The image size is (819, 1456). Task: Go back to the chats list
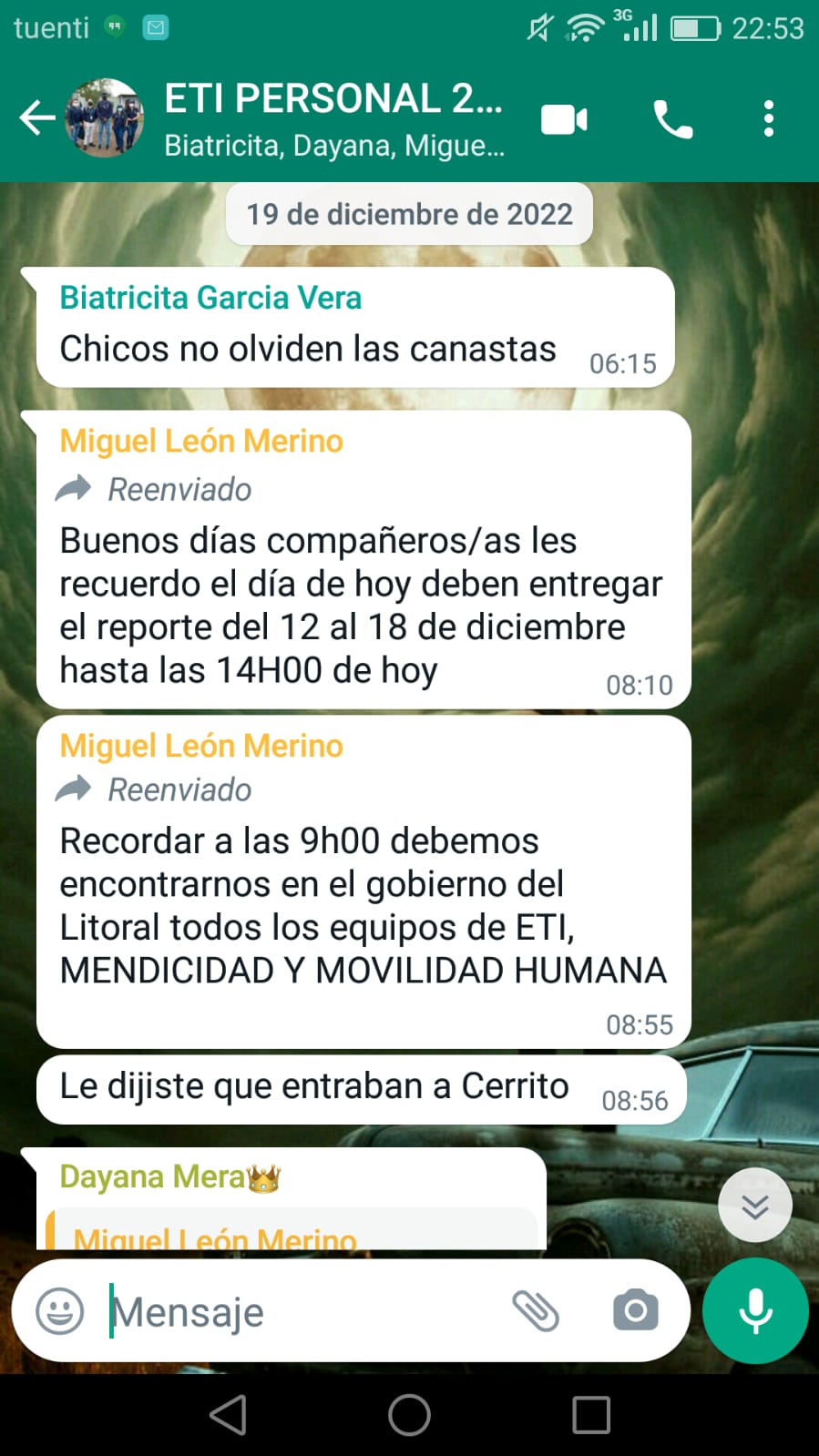coord(36,118)
